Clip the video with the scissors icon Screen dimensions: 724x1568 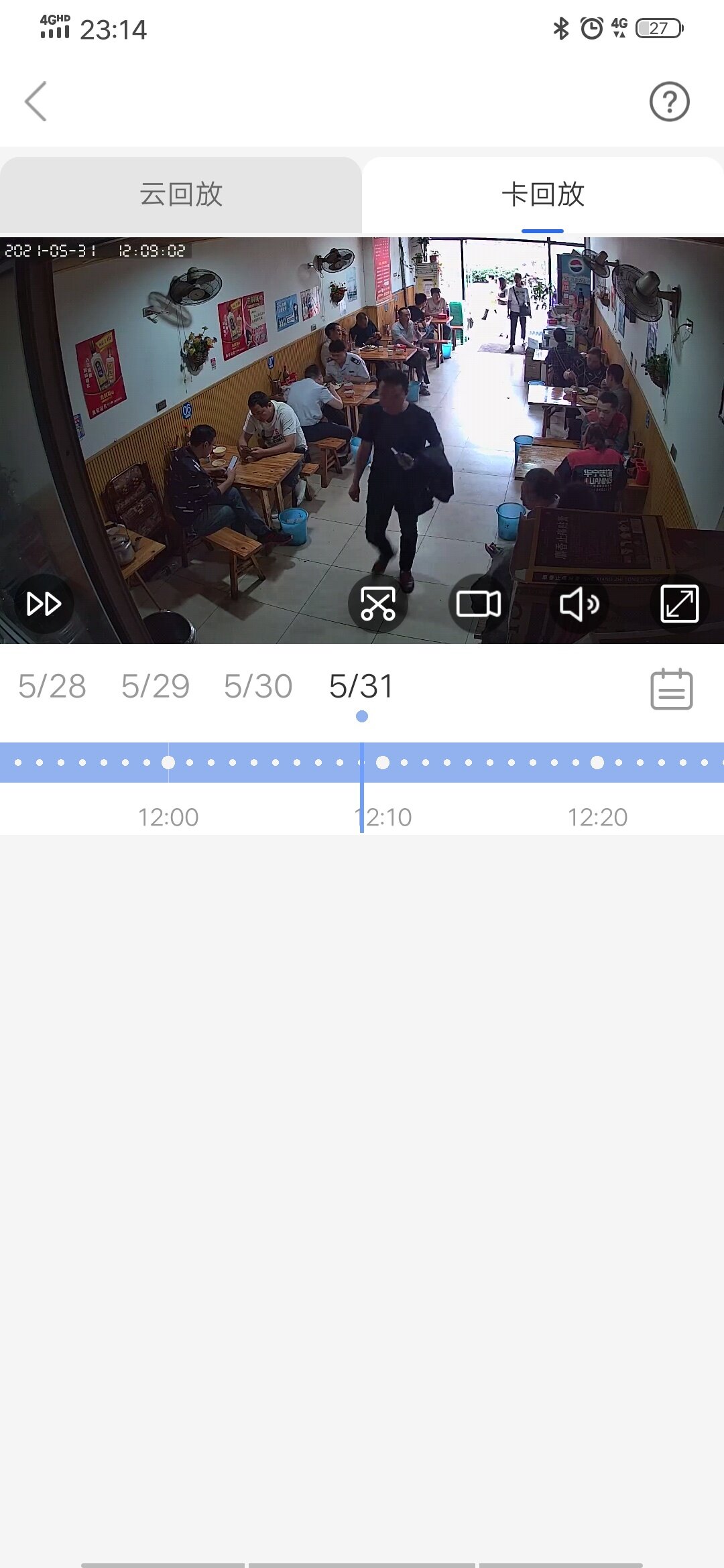(378, 604)
